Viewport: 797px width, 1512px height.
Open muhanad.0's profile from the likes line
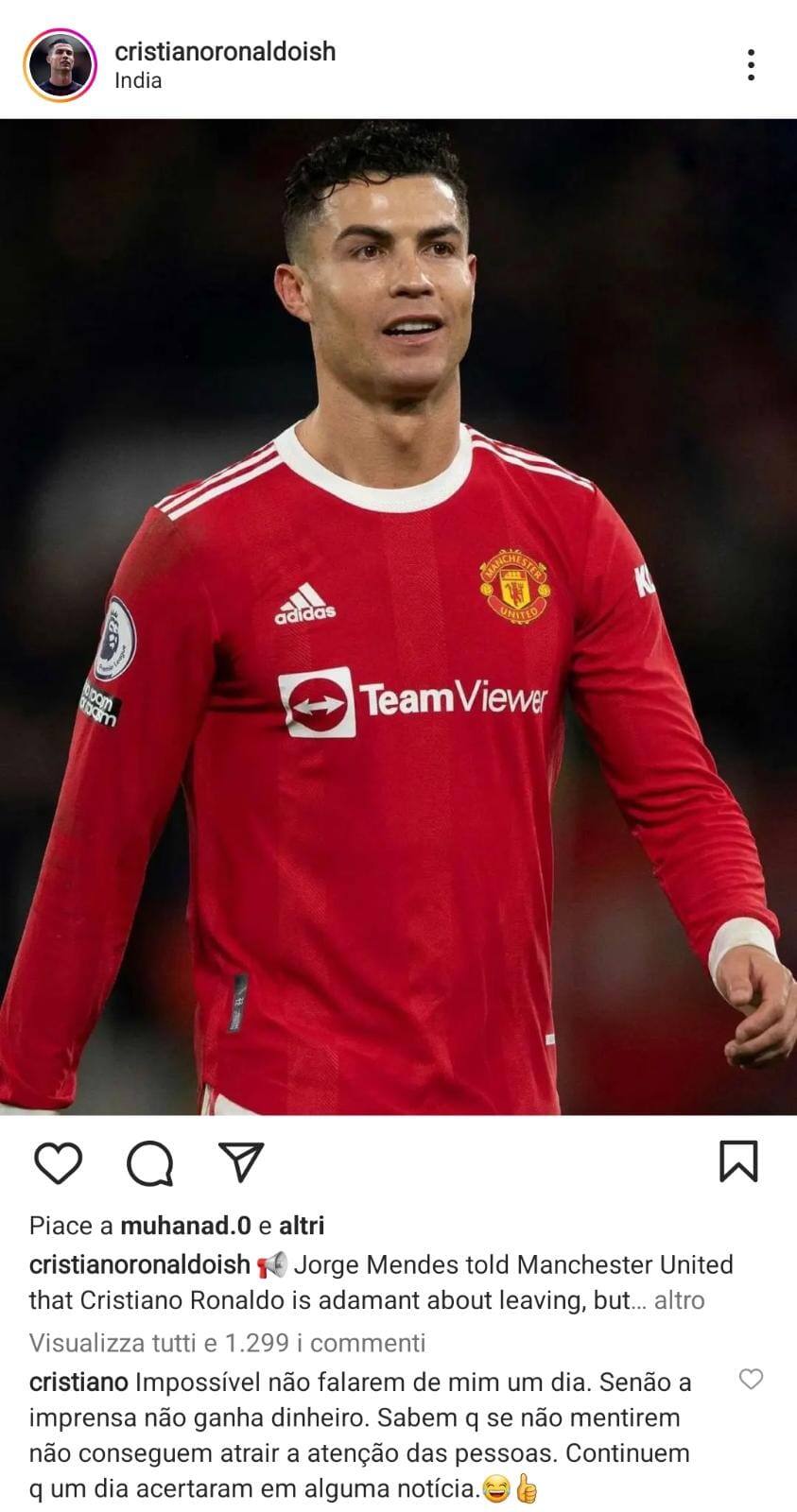(185, 1226)
